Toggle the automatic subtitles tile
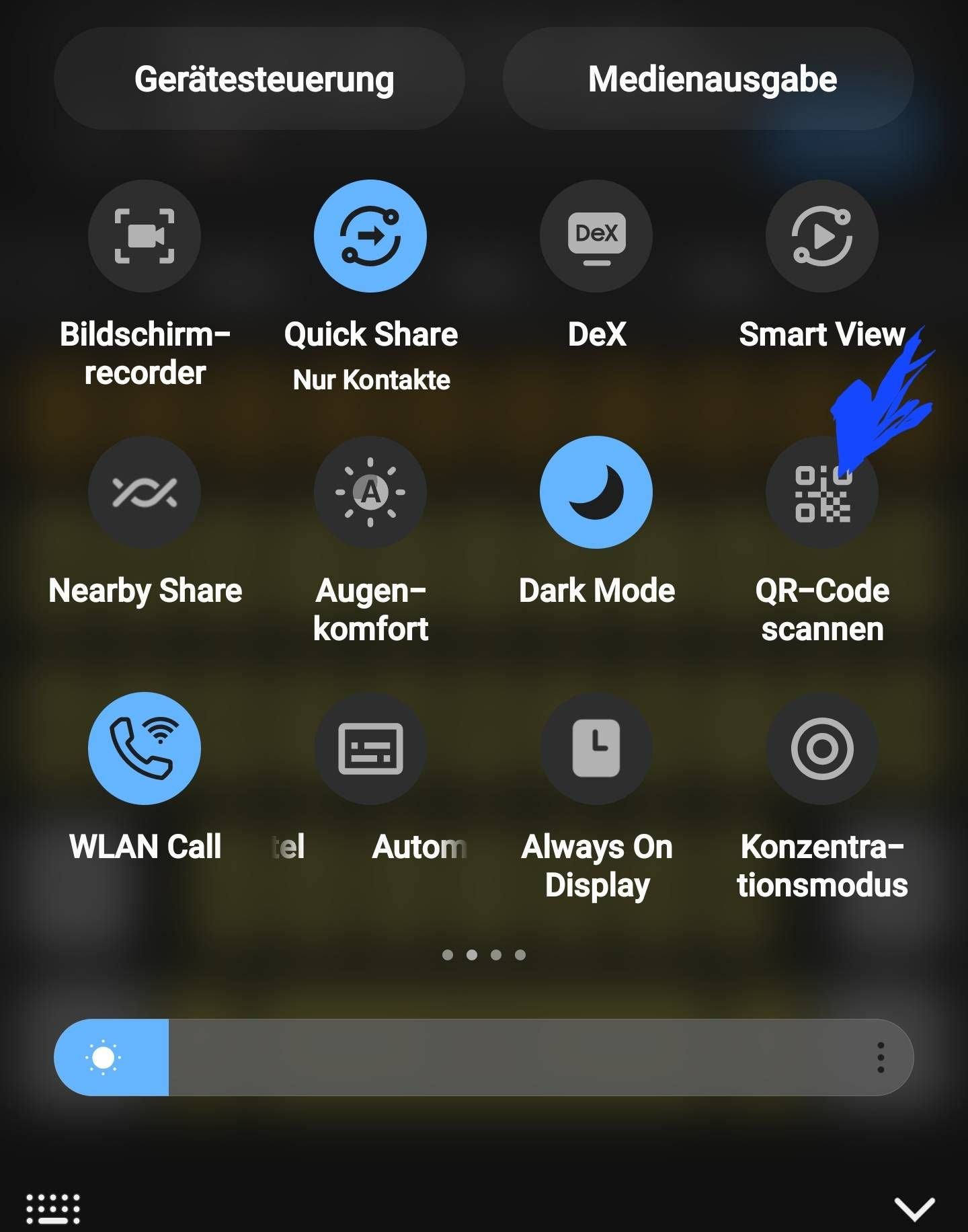968x1232 pixels. click(370, 748)
